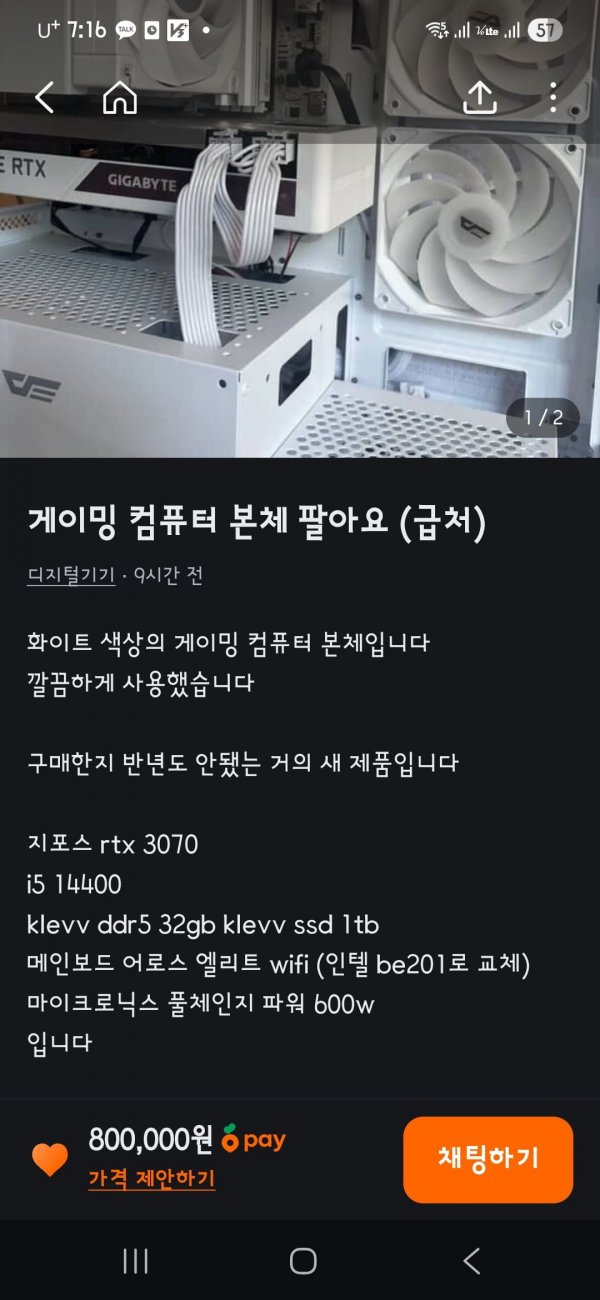Go back using the top arrow
This screenshot has width=600, height=1300.
[x=44, y=97]
